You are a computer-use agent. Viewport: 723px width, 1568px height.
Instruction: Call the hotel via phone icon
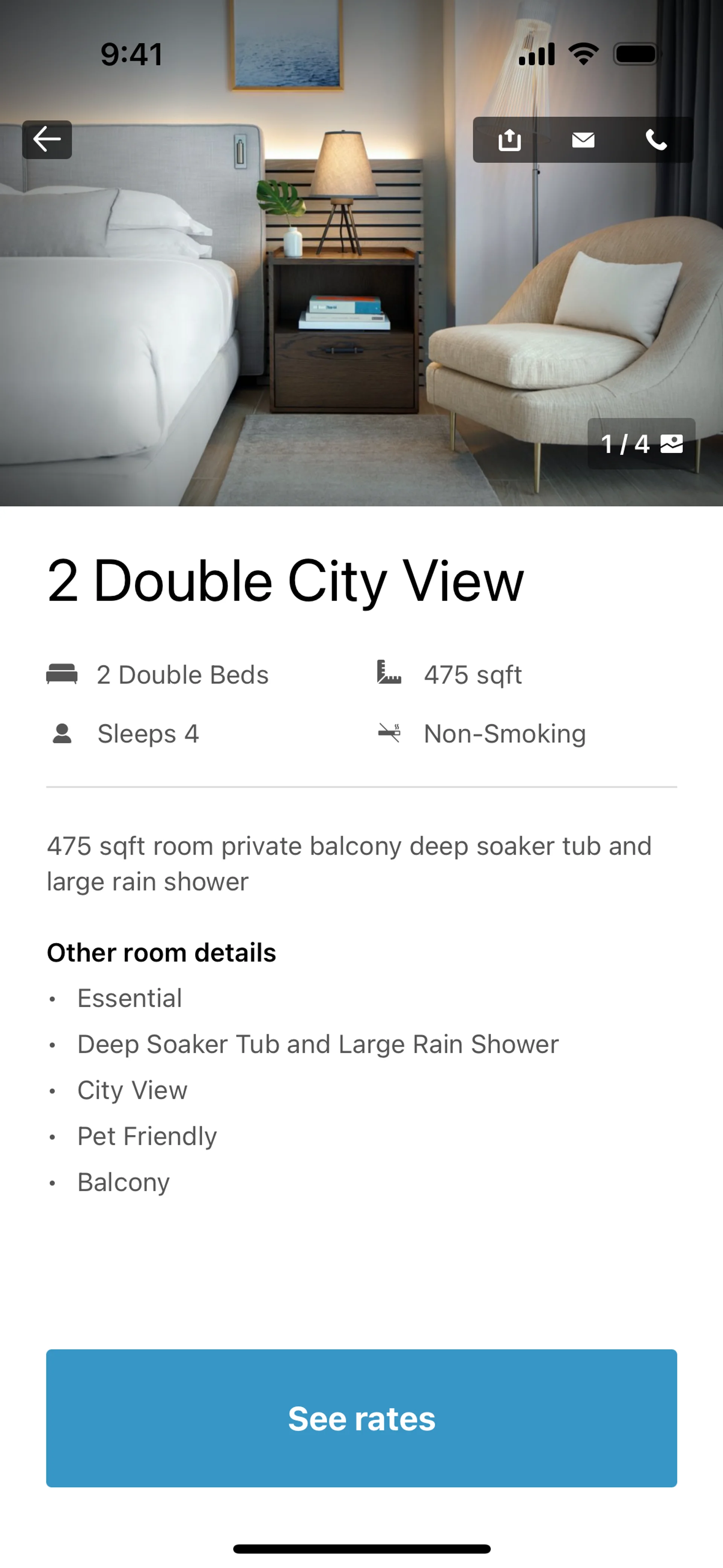tap(656, 140)
